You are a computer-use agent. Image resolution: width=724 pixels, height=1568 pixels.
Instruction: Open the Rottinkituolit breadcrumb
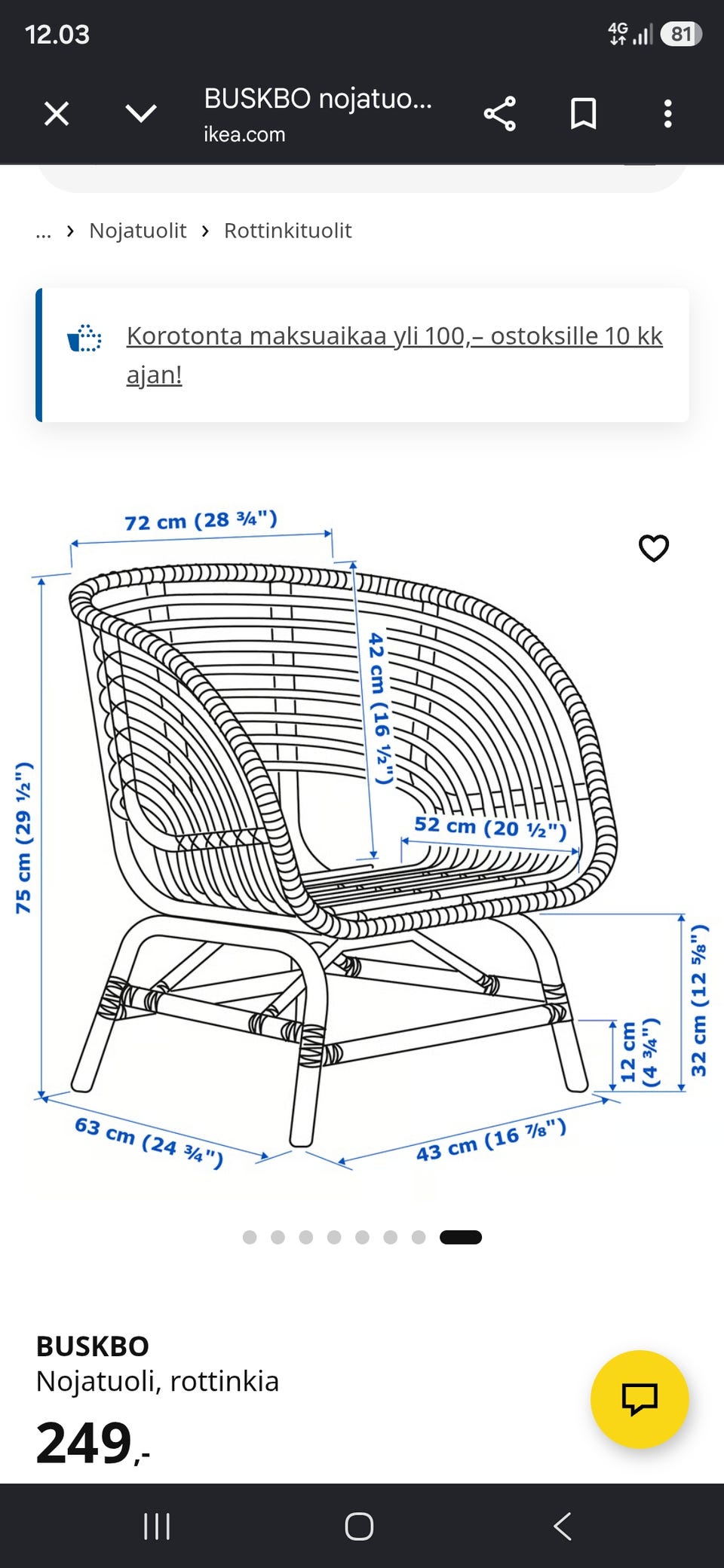(288, 231)
